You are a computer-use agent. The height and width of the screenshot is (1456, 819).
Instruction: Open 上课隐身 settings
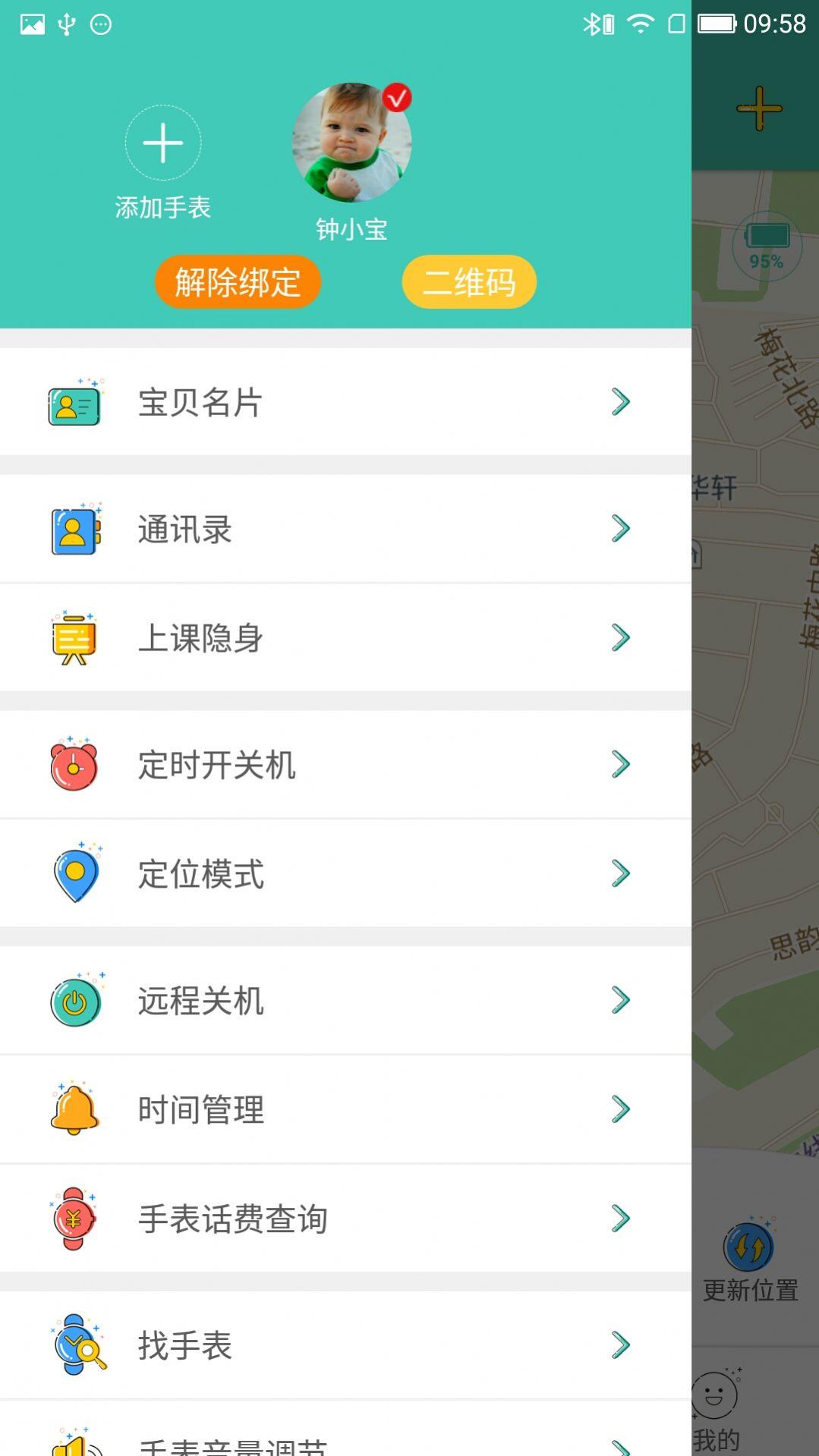pyautogui.click(x=345, y=638)
